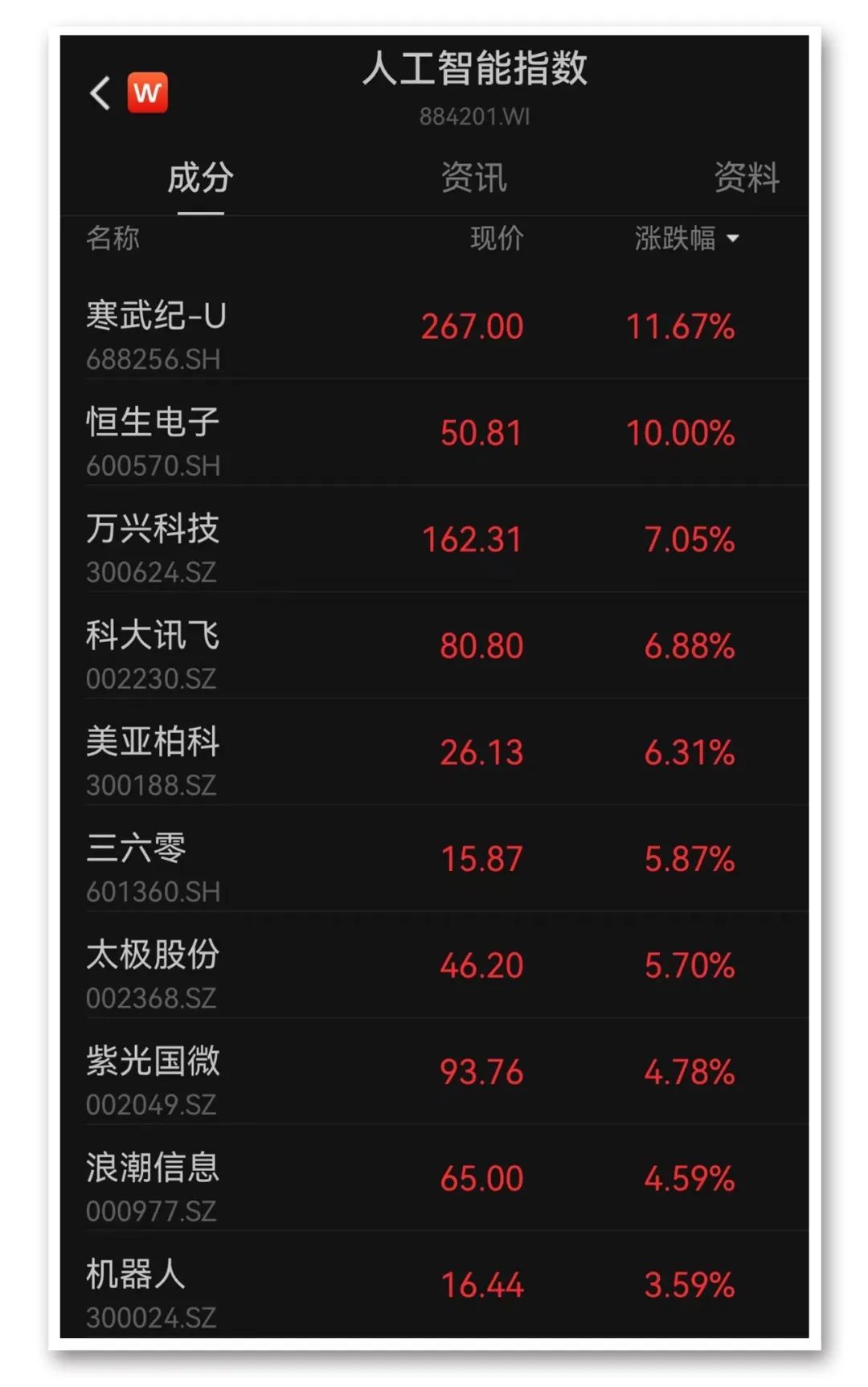
Task: Select the 太极股份 stock
Action: click(434, 967)
